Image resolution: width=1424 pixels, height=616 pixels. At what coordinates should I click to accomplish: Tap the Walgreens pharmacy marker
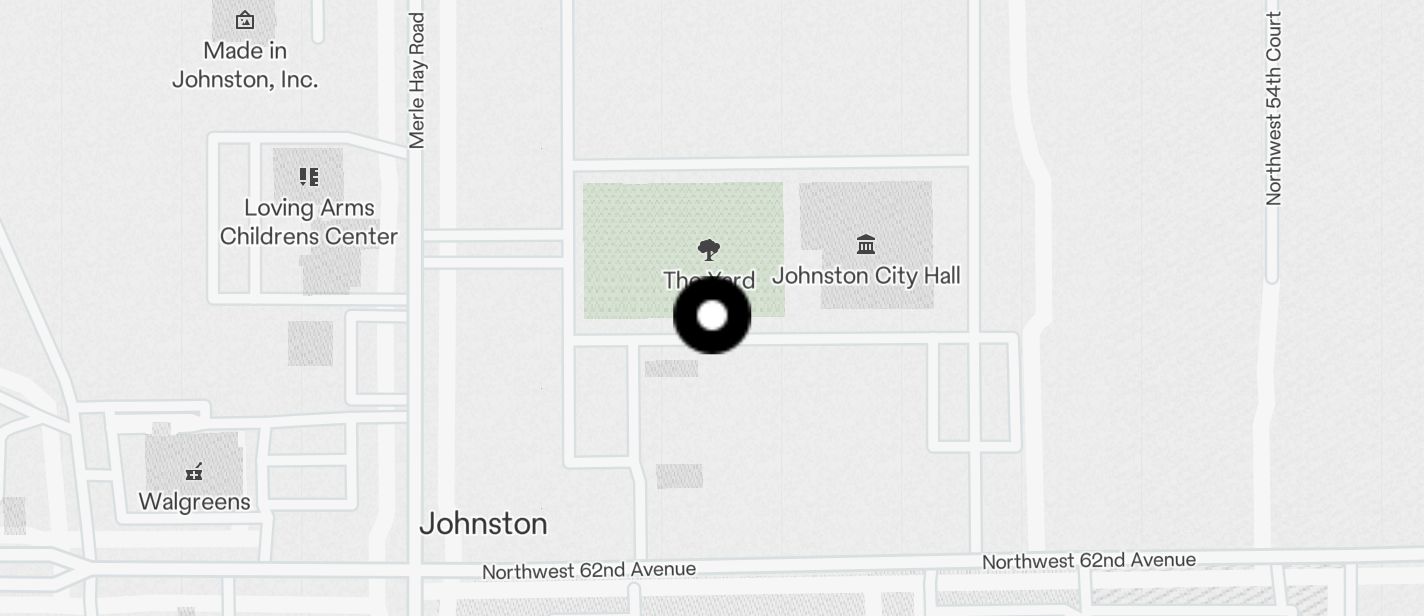point(194,472)
